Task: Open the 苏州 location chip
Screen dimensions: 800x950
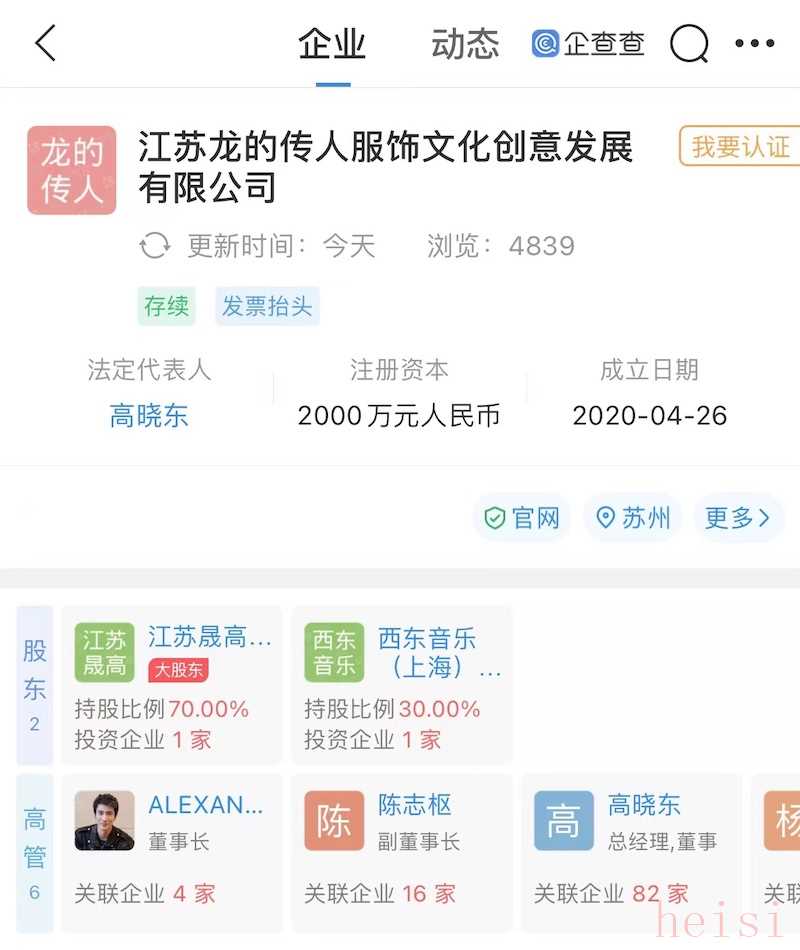Action: pos(633,518)
